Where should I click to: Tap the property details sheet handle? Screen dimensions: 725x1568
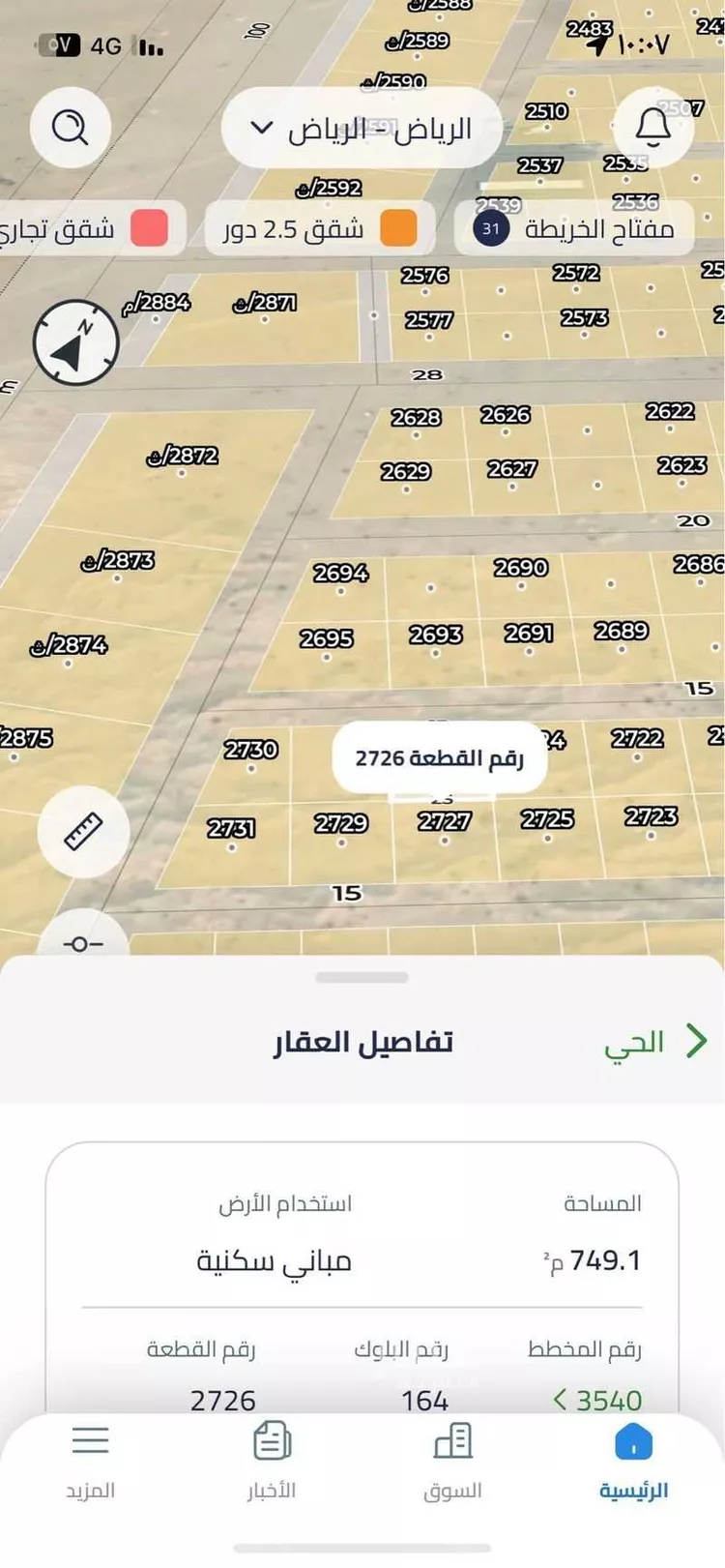coord(362,977)
